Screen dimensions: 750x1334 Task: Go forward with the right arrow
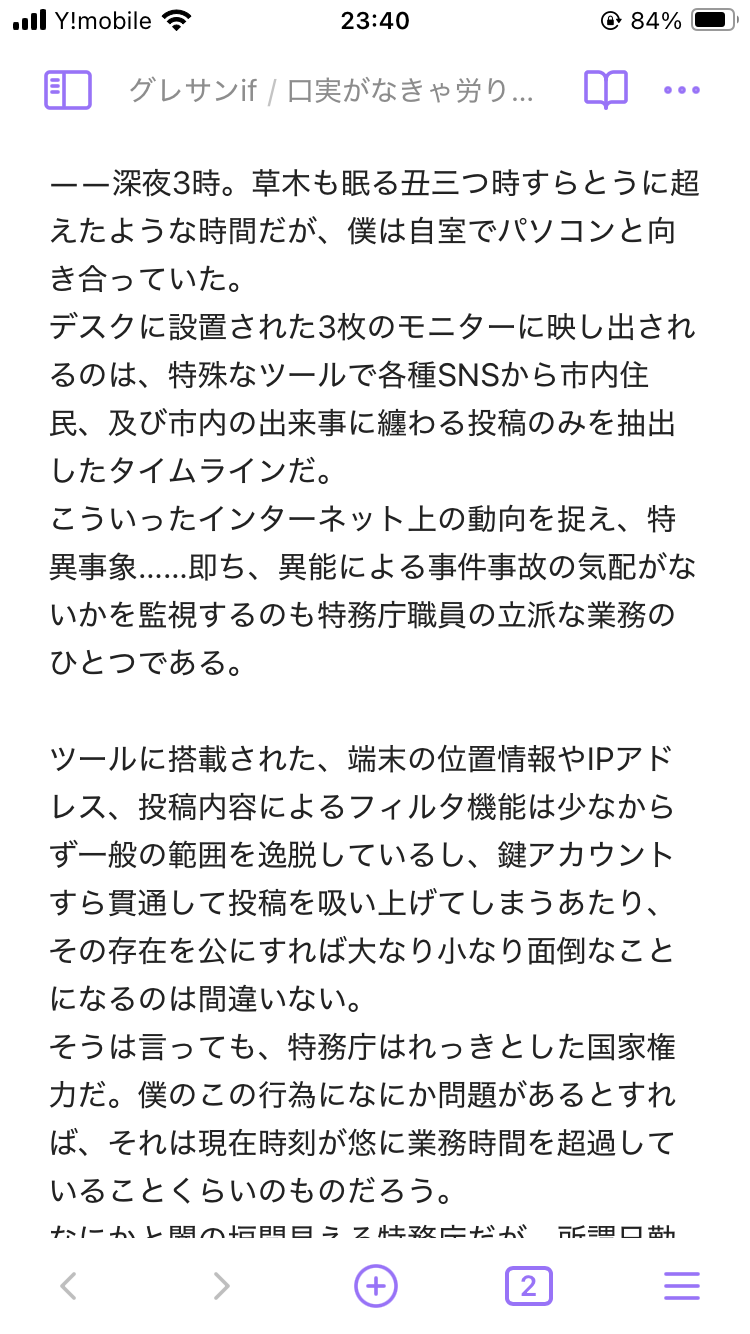[x=222, y=1285]
